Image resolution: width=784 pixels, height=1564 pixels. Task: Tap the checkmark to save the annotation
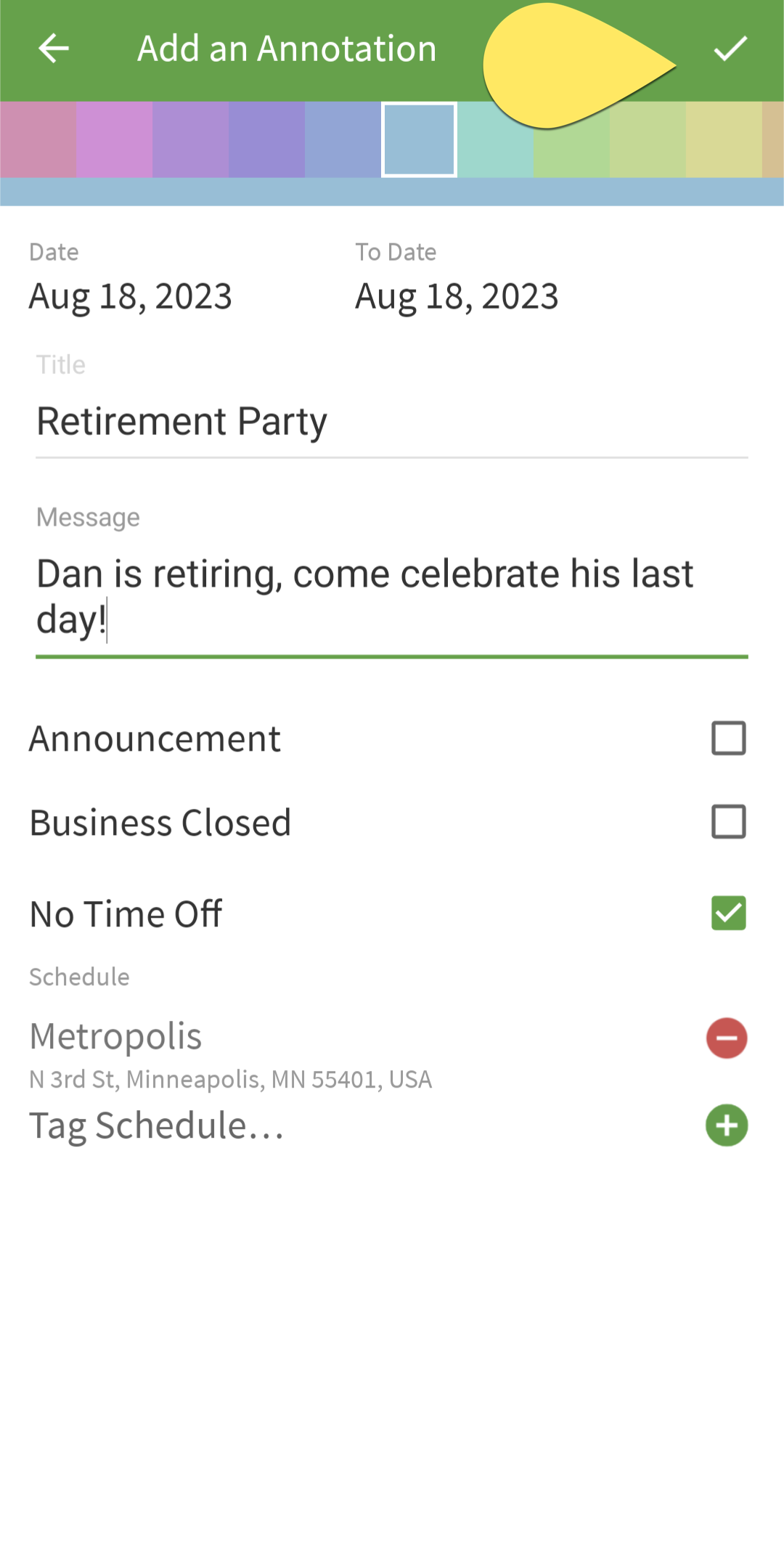click(x=729, y=48)
